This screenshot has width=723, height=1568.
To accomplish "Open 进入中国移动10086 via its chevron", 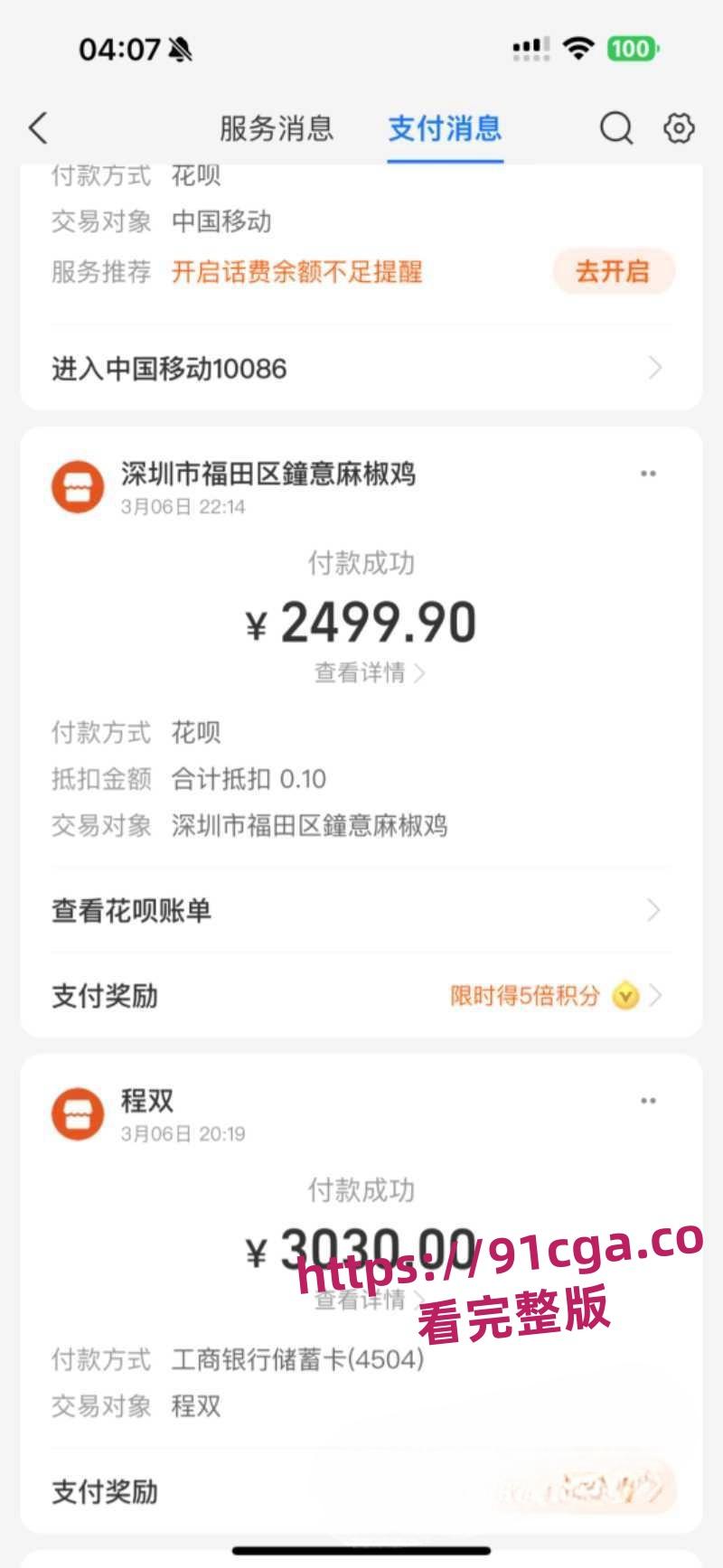I will (657, 369).
